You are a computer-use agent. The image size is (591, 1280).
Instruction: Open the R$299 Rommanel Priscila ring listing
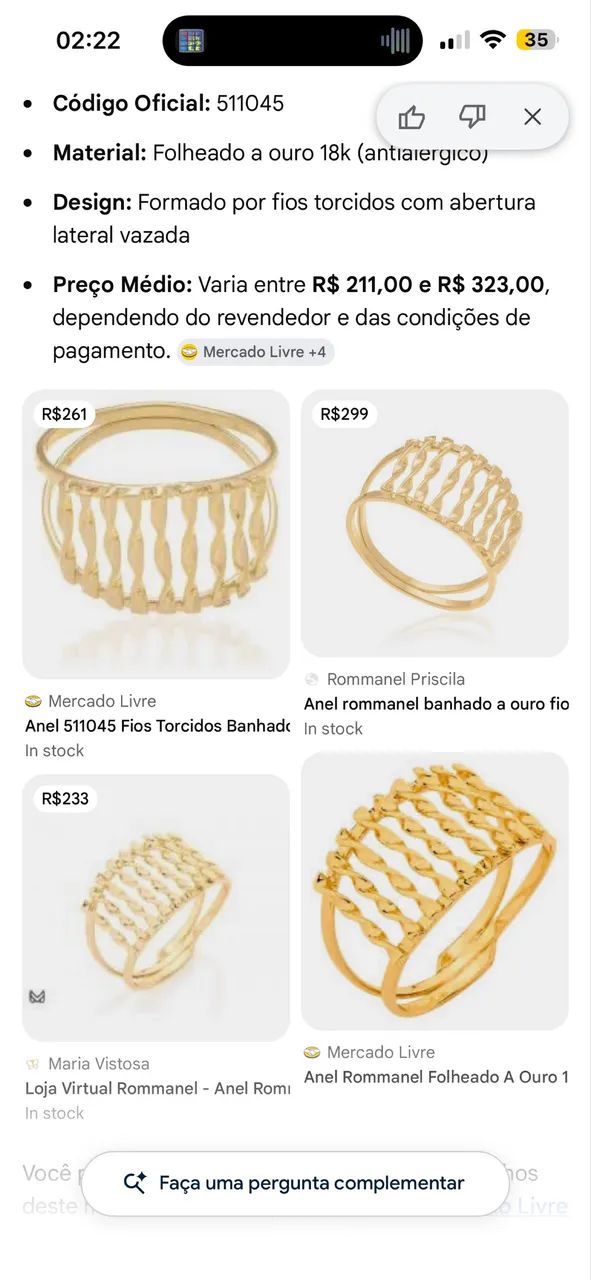[x=435, y=565]
